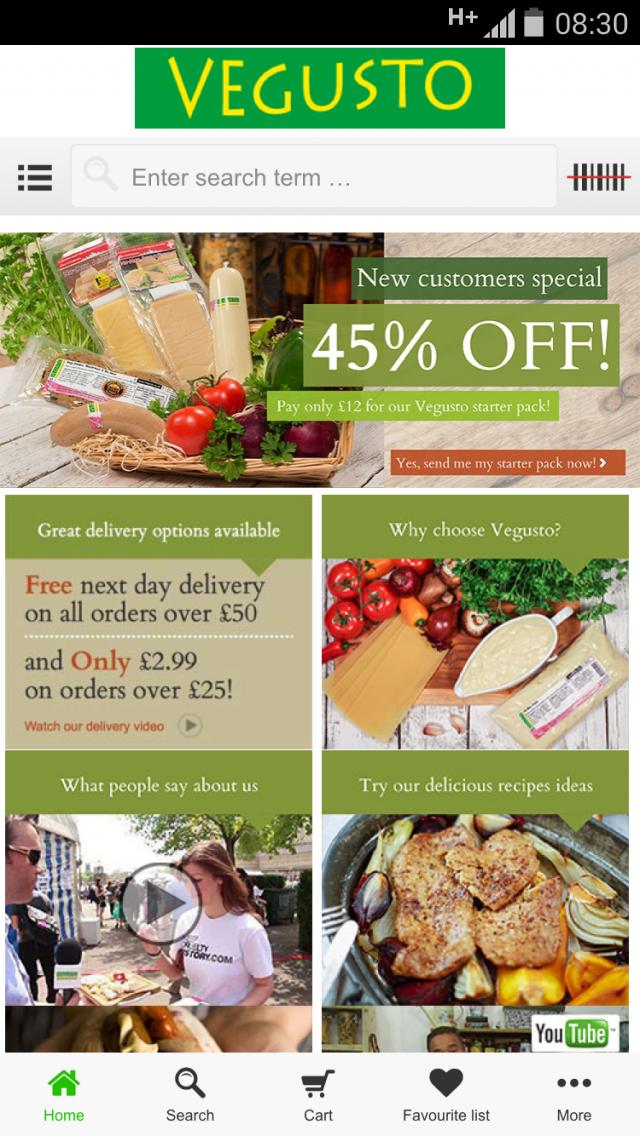The height and width of the screenshot is (1136, 640).
Task: Tap the search term input field
Action: pos(314,177)
